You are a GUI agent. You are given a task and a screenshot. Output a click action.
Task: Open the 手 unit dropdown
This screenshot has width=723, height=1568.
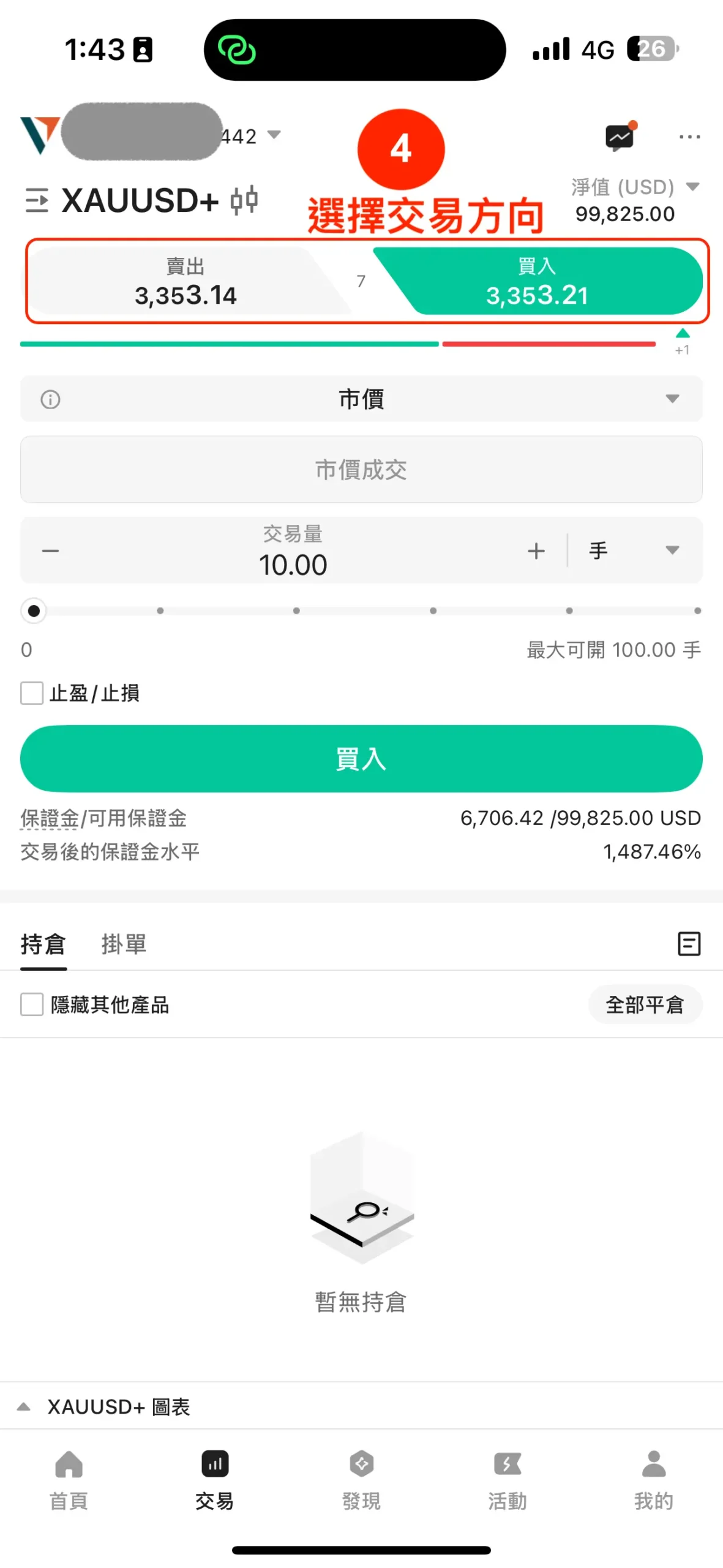(634, 551)
